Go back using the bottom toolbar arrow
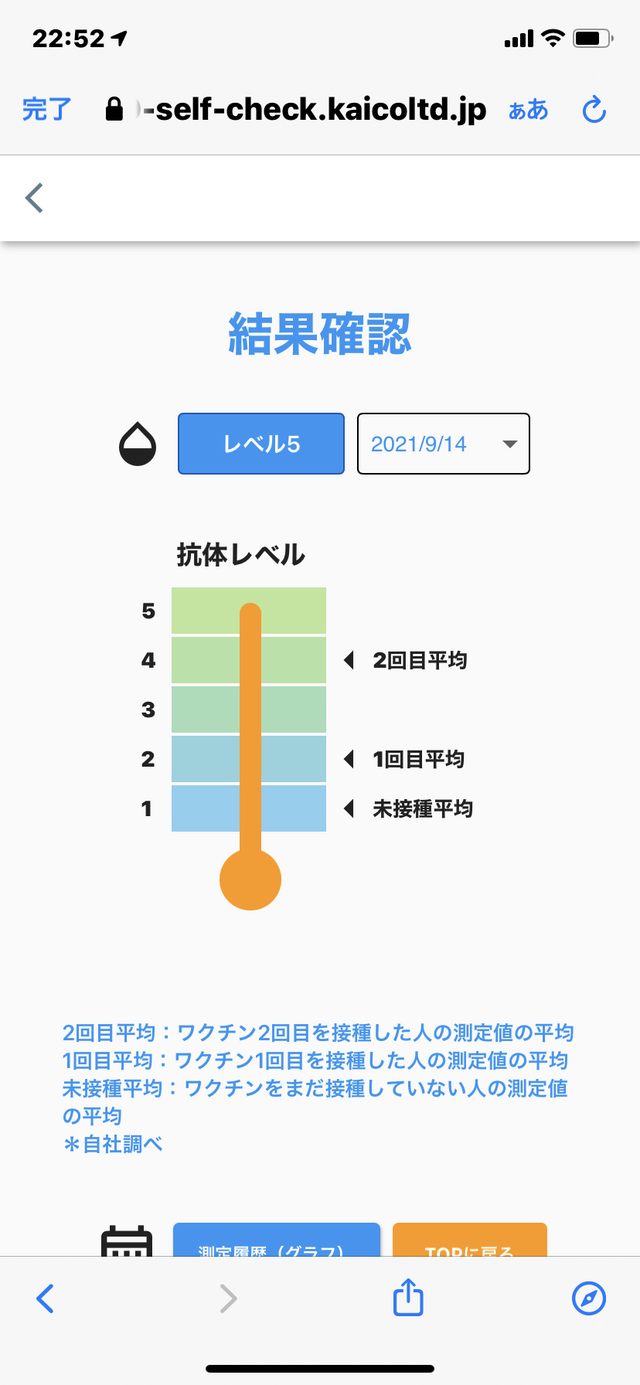The height and width of the screenshot is (1385, 640). 45,1298
